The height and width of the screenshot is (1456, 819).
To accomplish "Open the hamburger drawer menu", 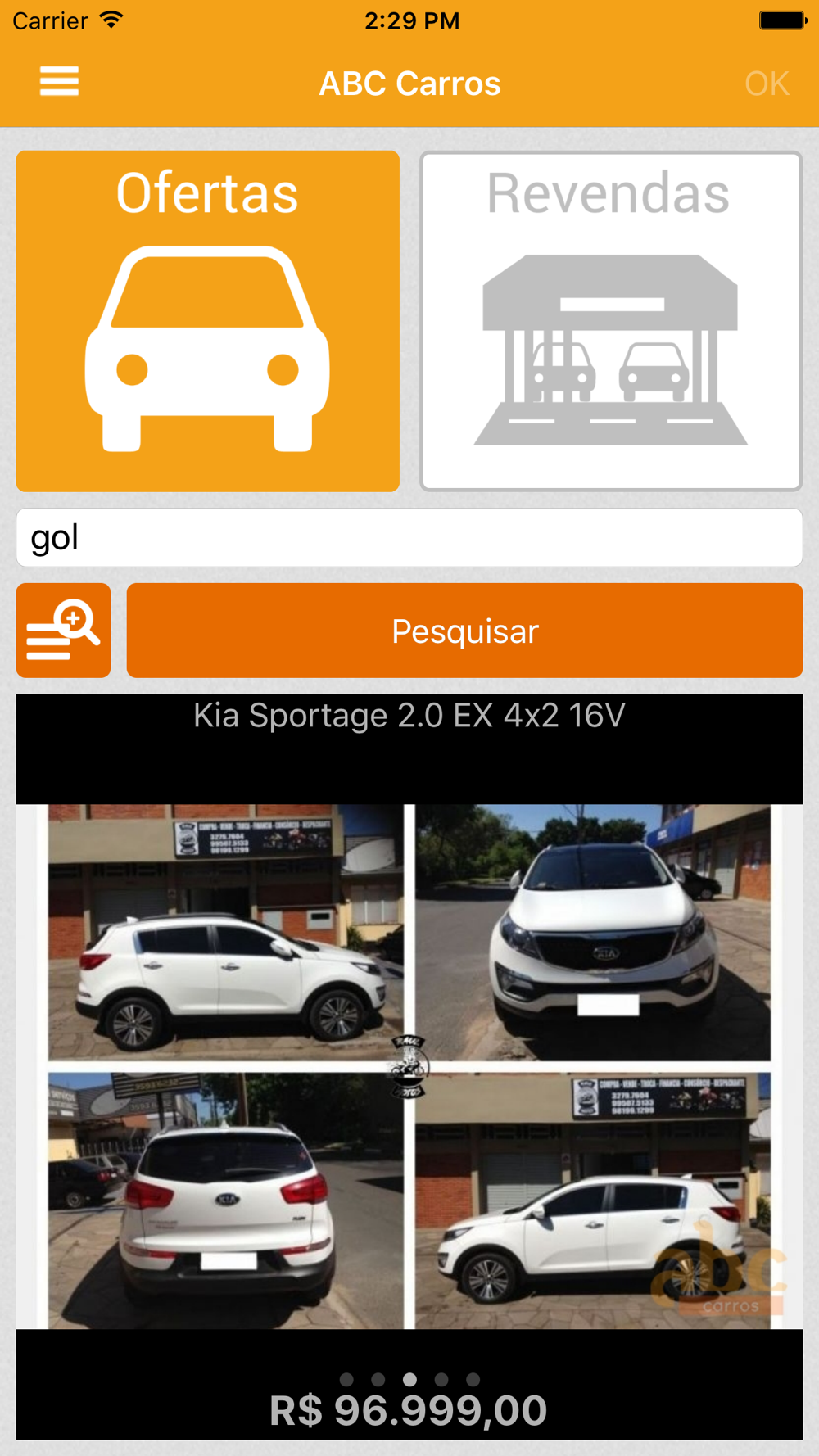I will [59, 82].
